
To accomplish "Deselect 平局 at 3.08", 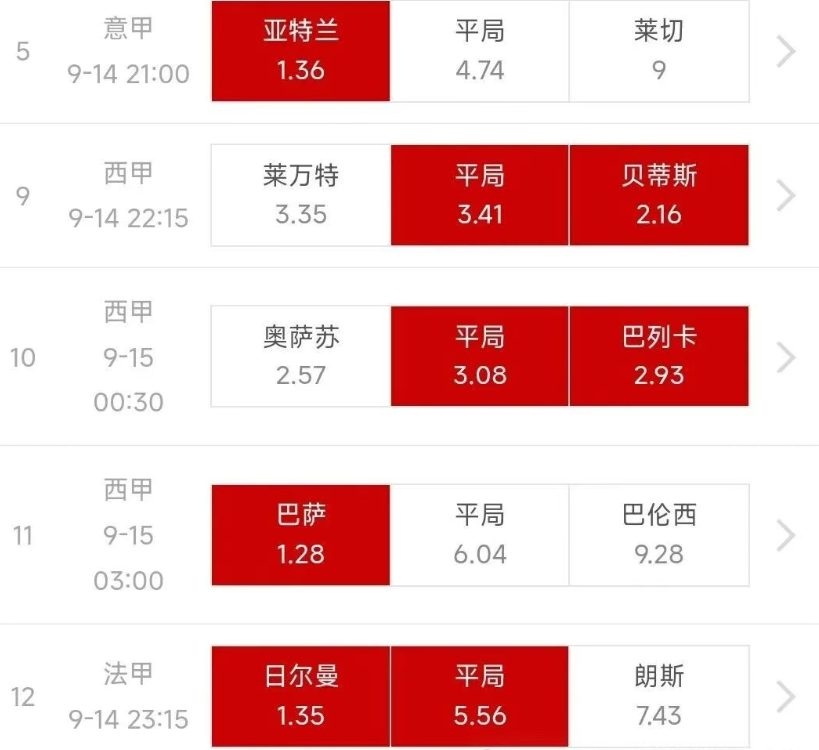I will [479, 356].
